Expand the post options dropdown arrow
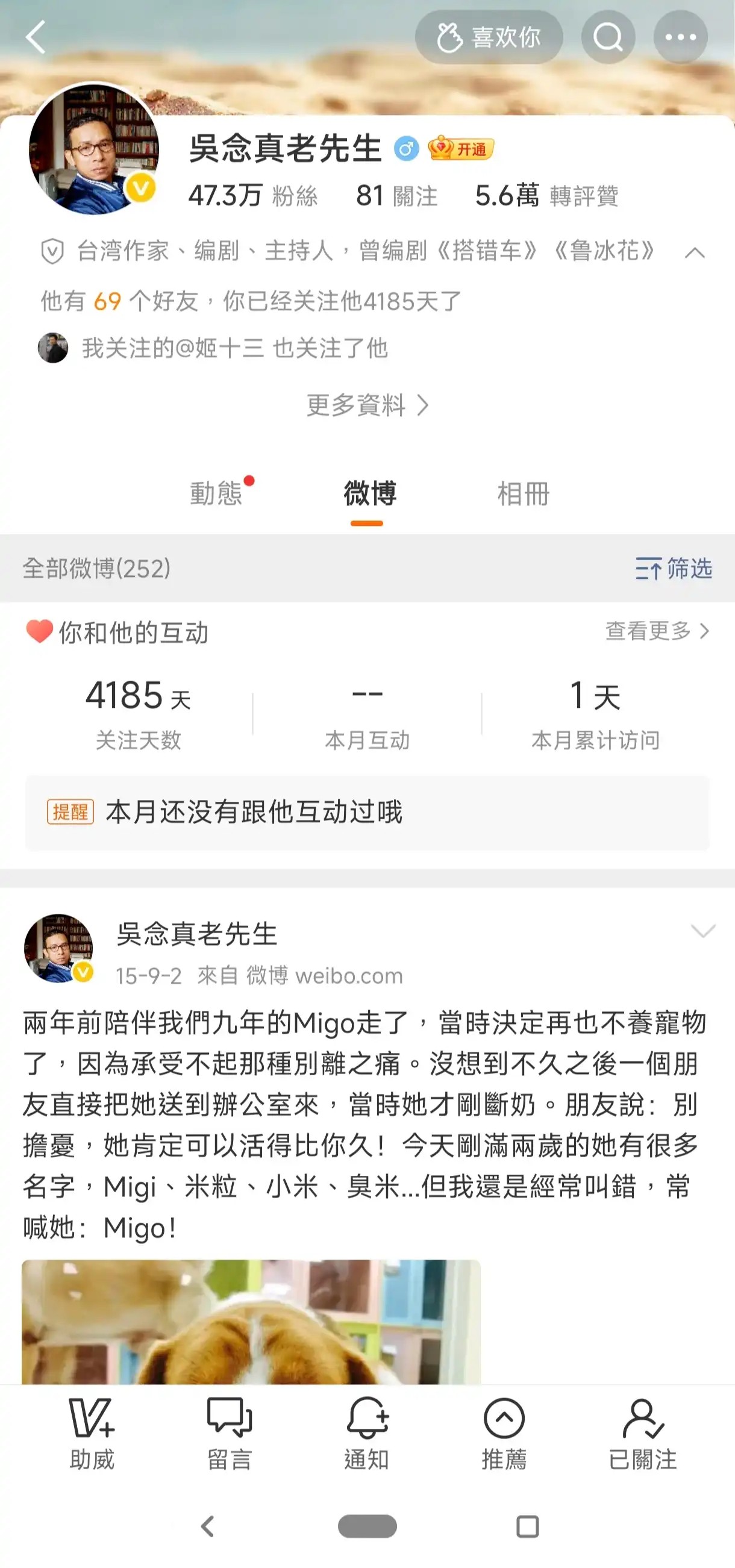The image size is (735, 1568). tap(702, 931)
